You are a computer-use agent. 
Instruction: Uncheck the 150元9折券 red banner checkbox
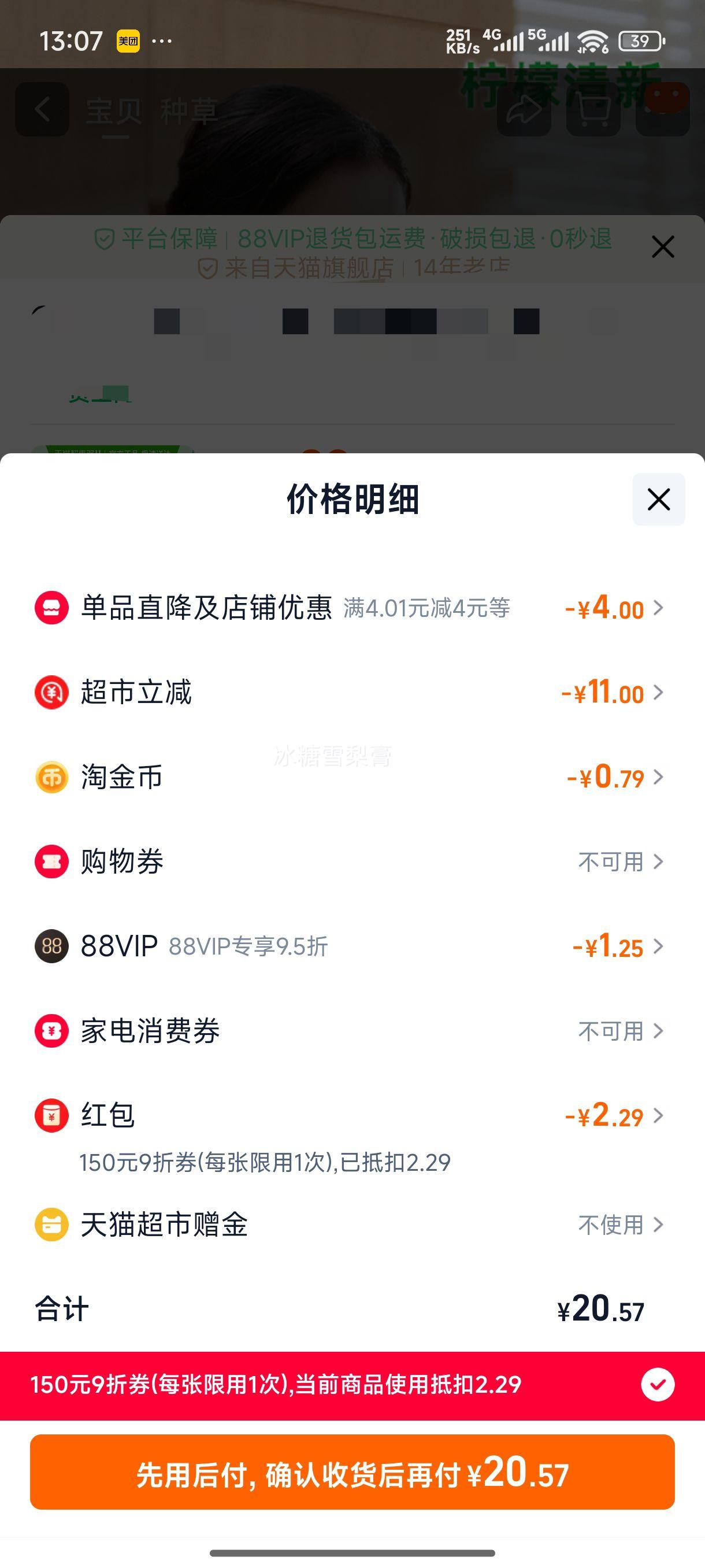click(658, 1384)
